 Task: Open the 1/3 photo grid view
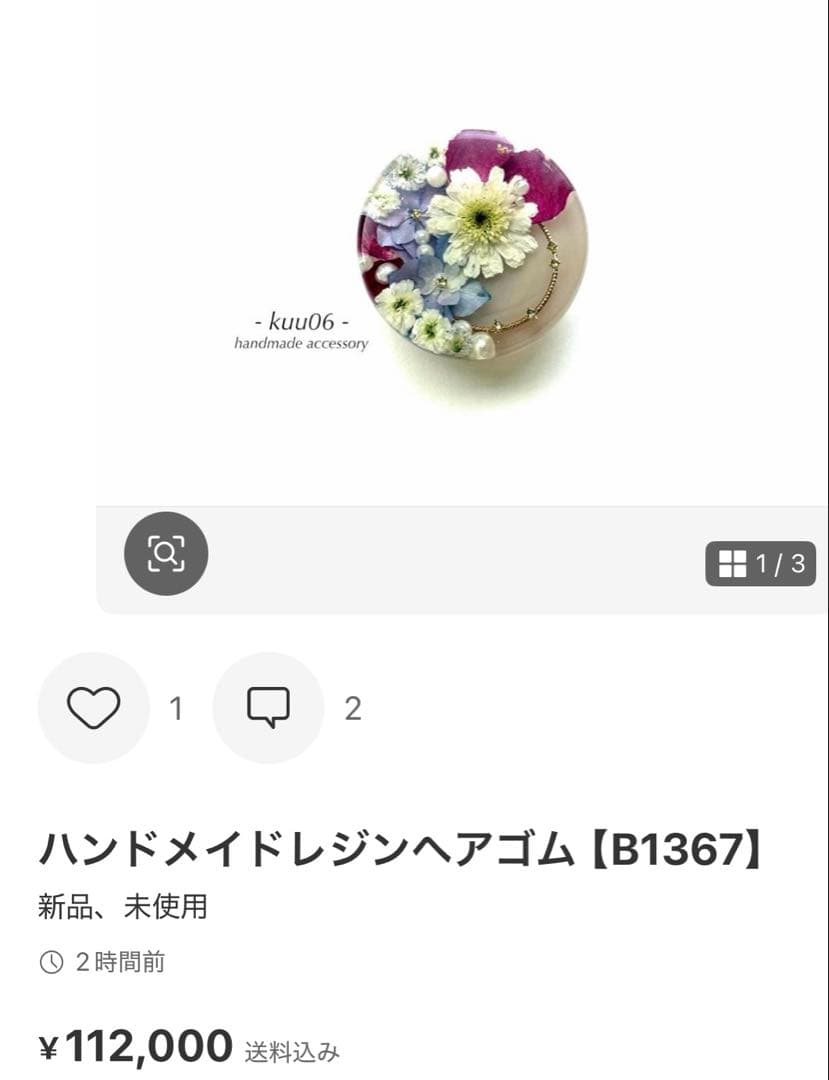[761, 564]
